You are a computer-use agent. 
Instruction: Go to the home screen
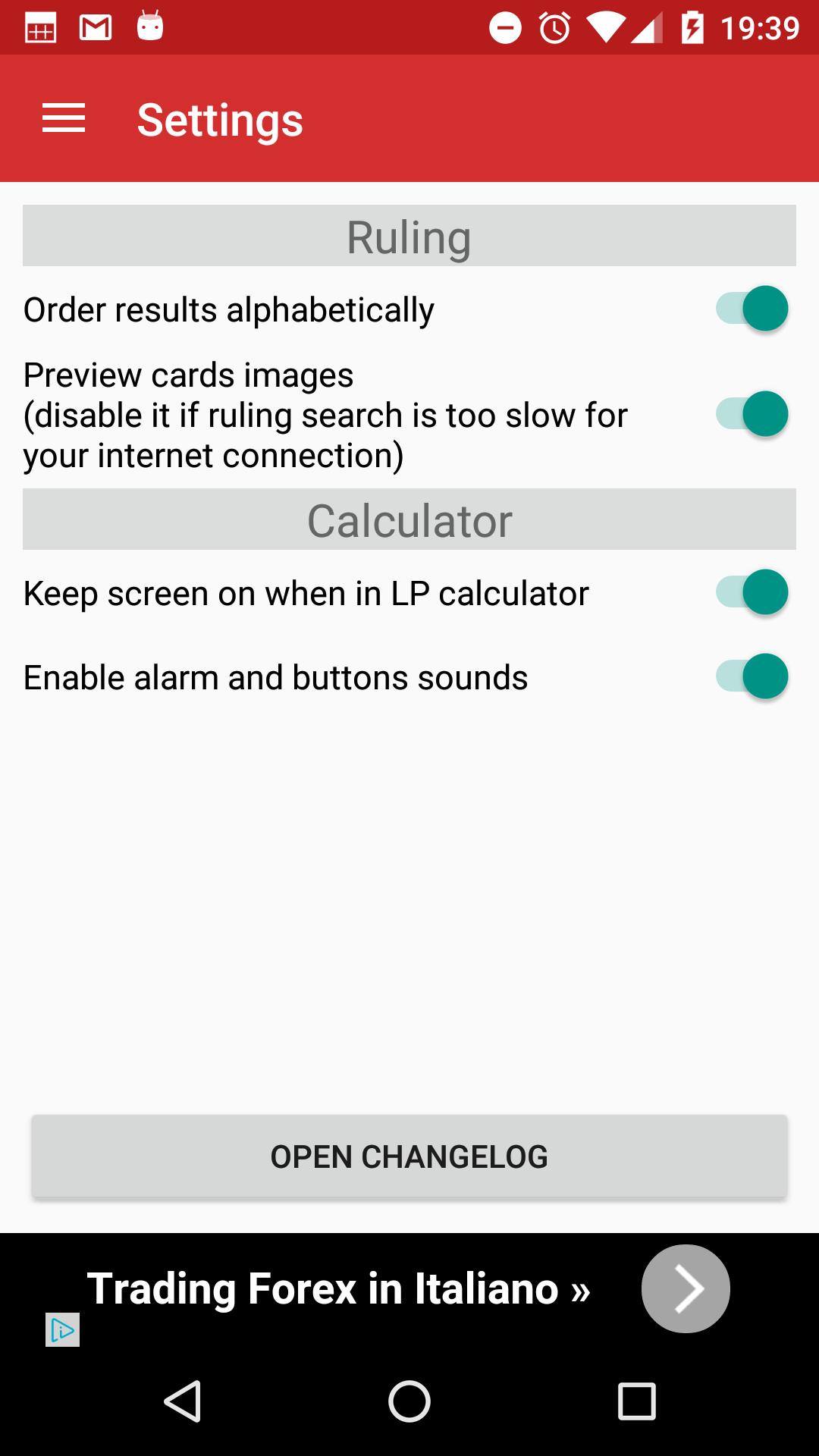[x=409, y=1401]
